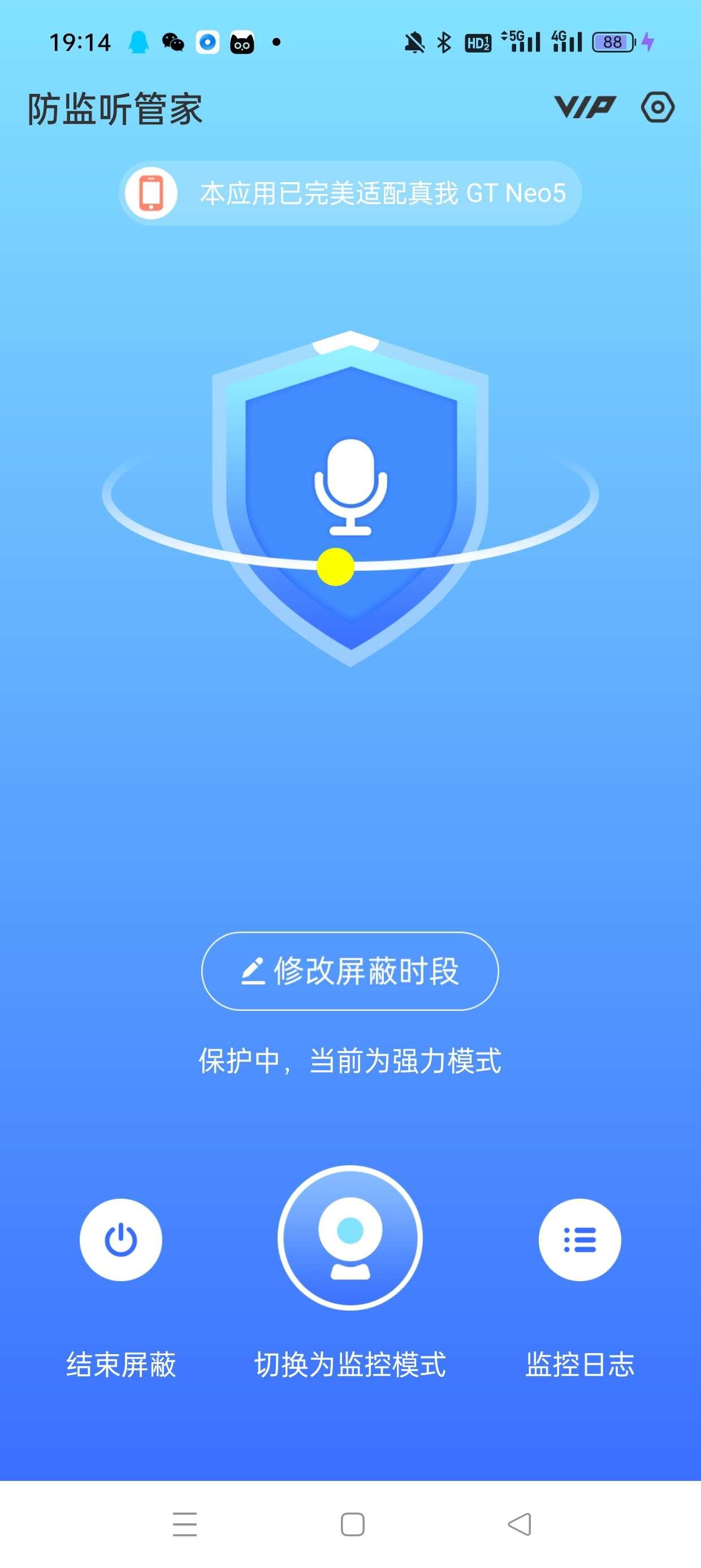Toggle protection off using the power control

point(120,1240)
